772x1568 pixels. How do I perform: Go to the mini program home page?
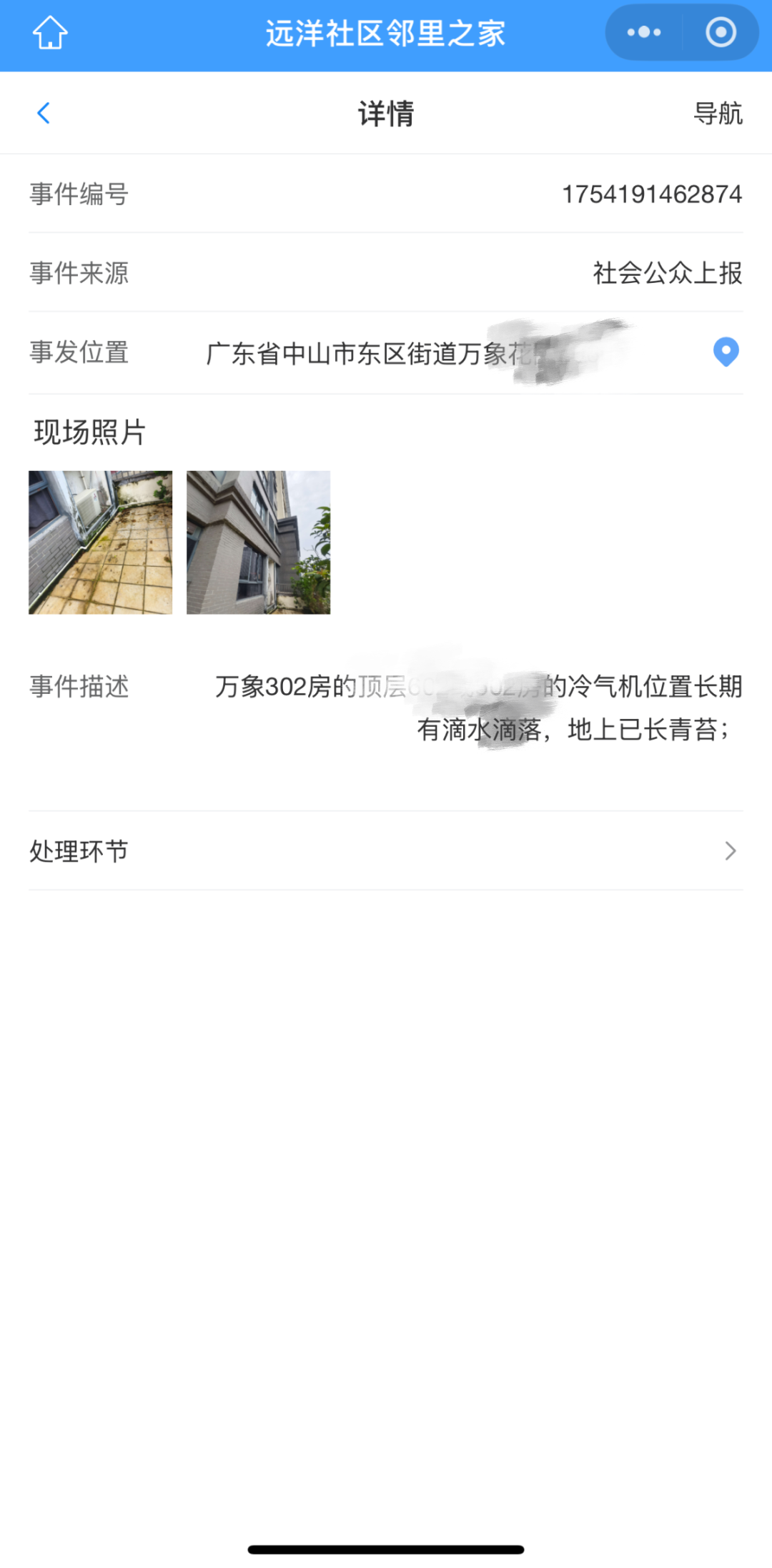(x=50, y=33)
